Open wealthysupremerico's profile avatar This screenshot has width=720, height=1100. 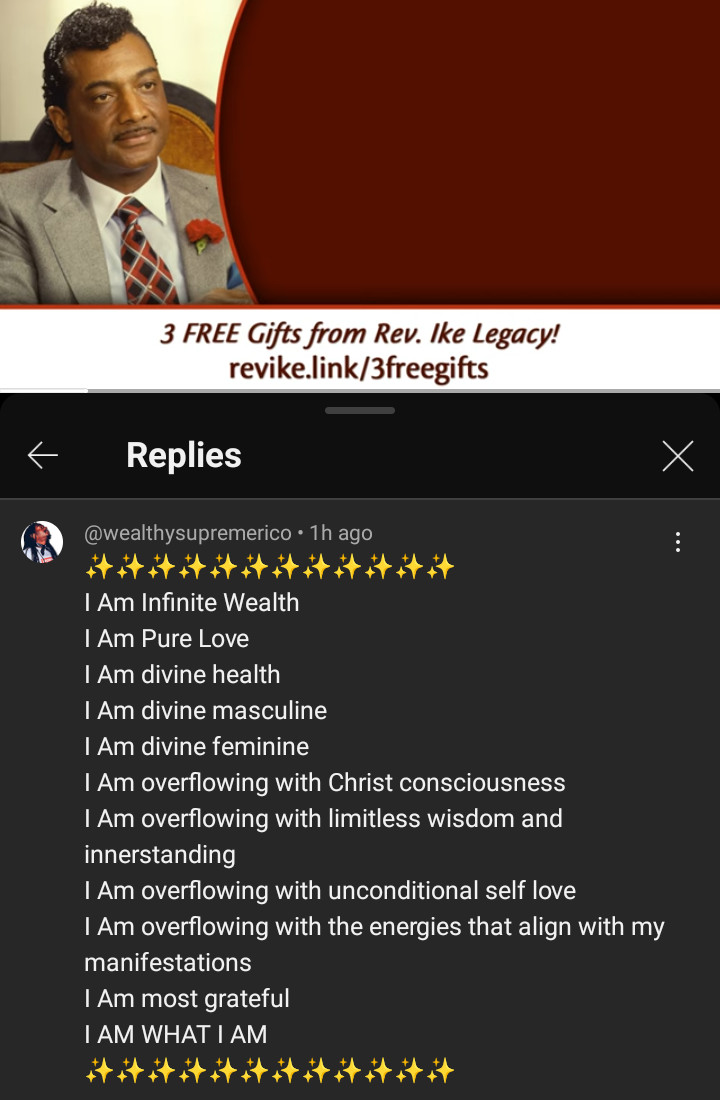pos(42,542)
